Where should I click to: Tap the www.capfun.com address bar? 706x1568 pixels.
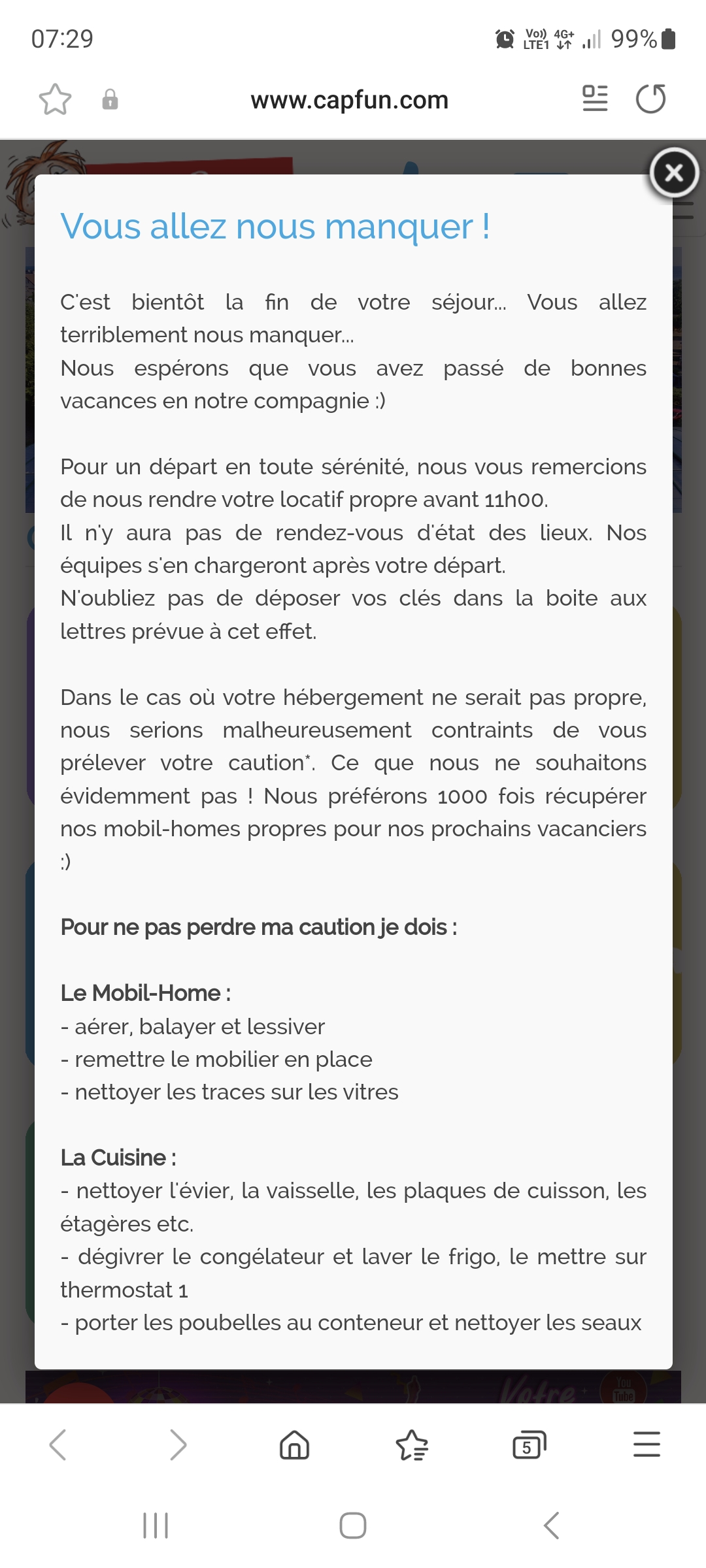coord(349,100)
